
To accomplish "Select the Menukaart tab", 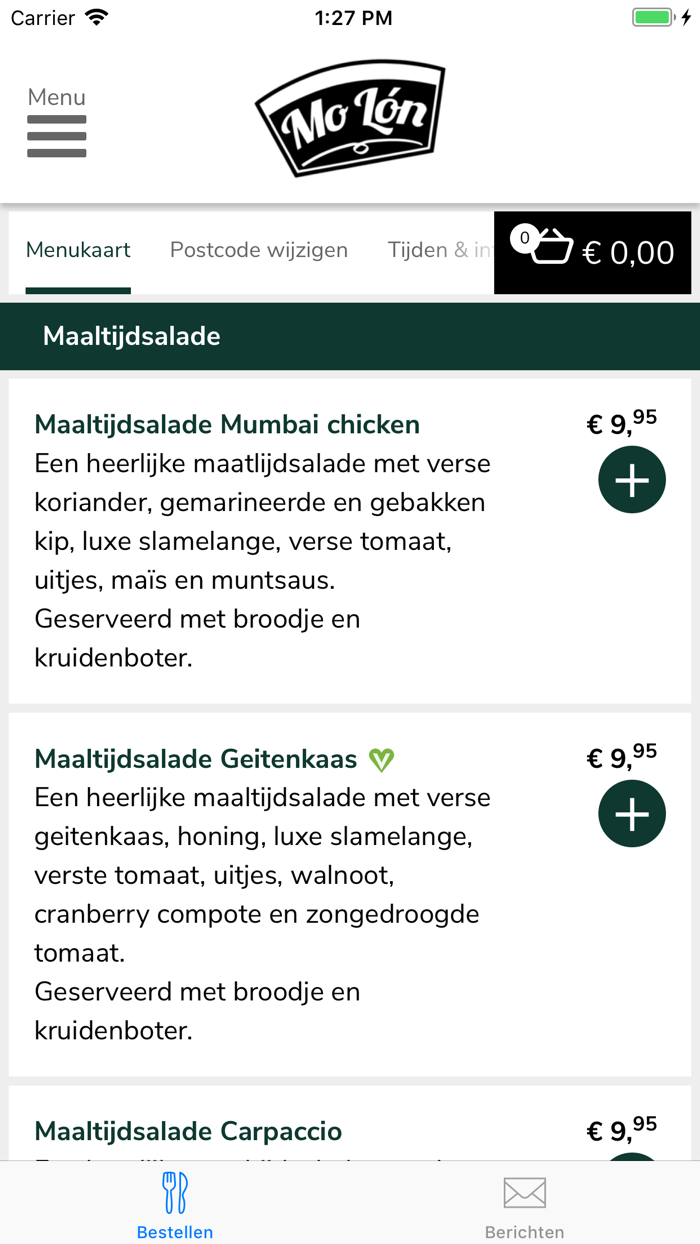I will point(78,250).
